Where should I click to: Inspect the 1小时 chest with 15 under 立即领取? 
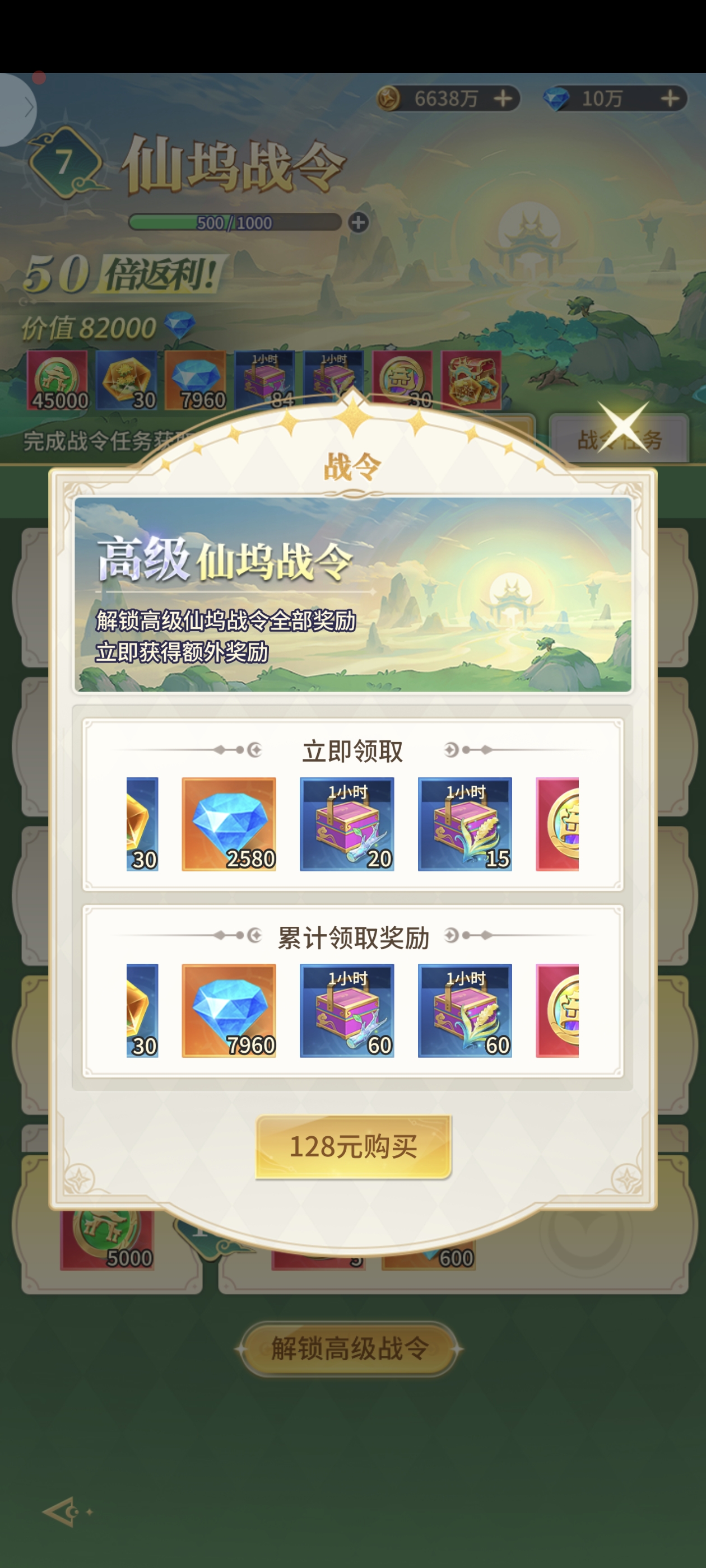tap(465, 824)
